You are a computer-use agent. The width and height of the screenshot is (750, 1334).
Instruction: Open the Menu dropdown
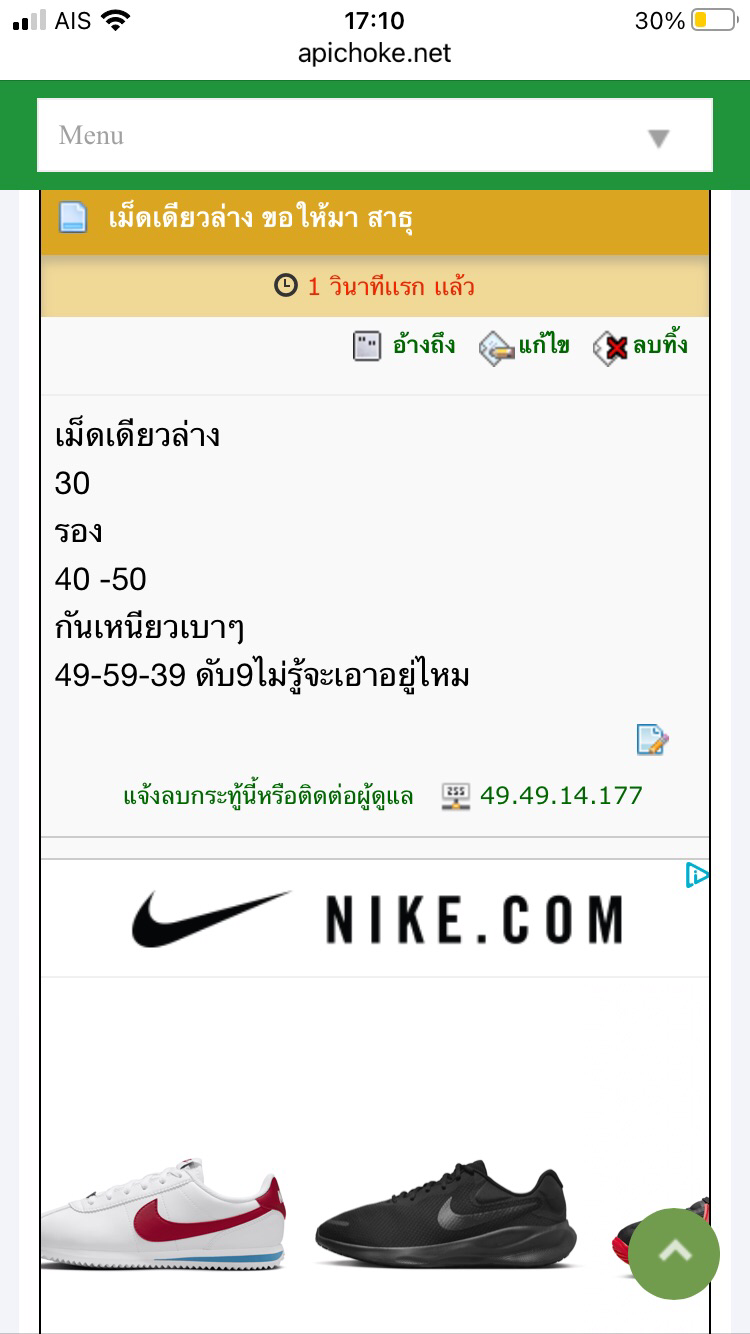[x=375, y=135]
